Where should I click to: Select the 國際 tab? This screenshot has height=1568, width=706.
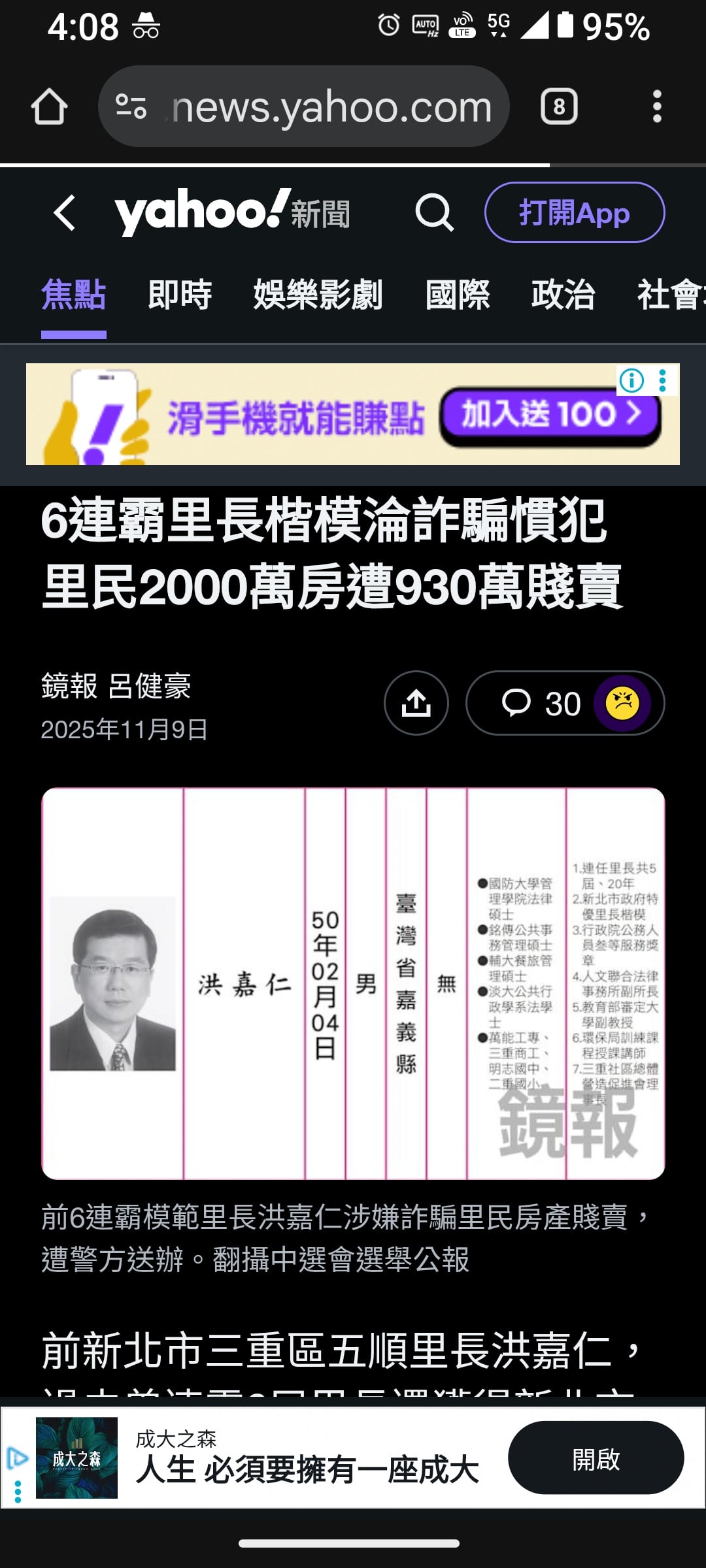point(457,295)
